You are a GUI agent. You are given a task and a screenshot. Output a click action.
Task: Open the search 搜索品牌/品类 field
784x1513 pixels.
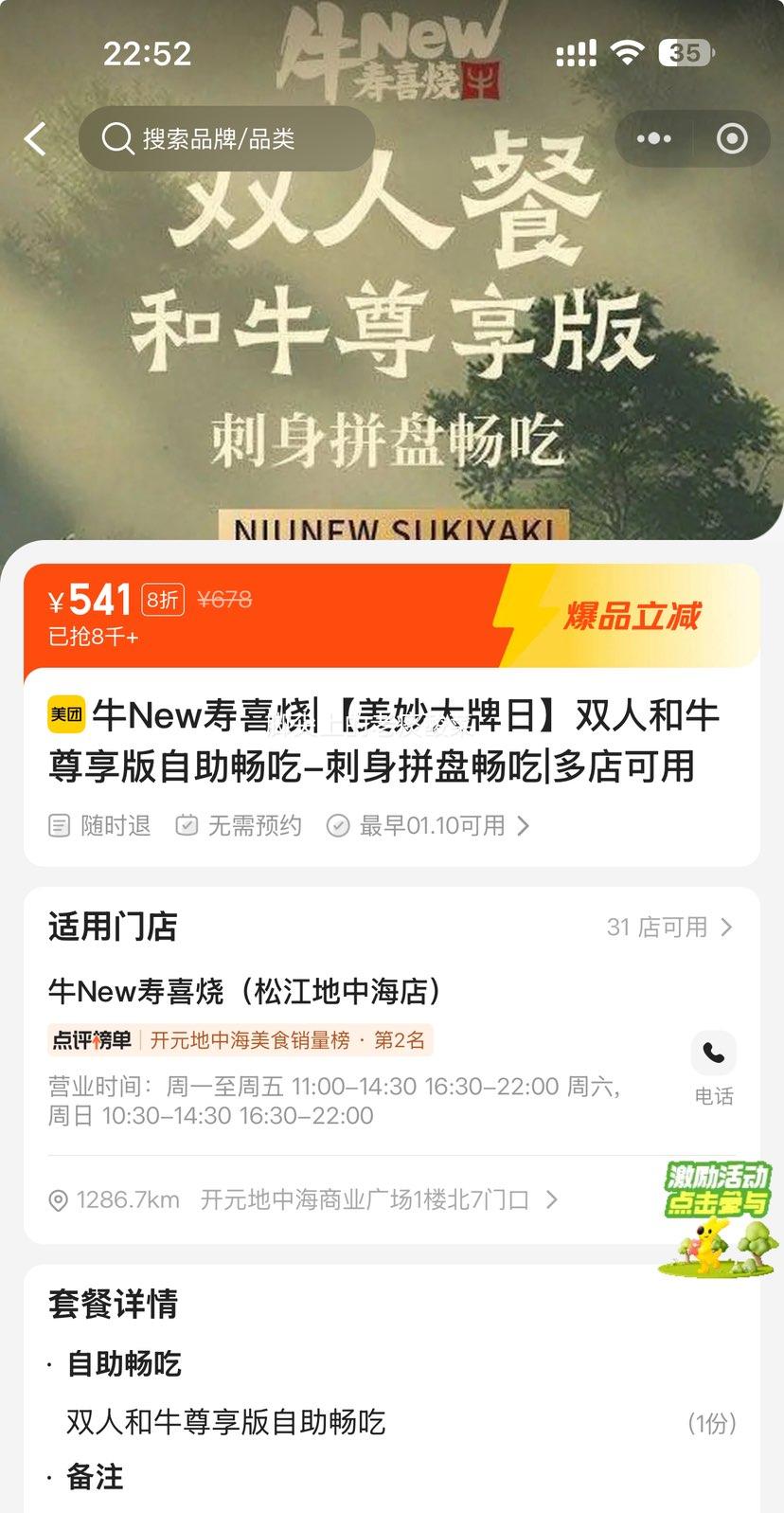point(227,138)
